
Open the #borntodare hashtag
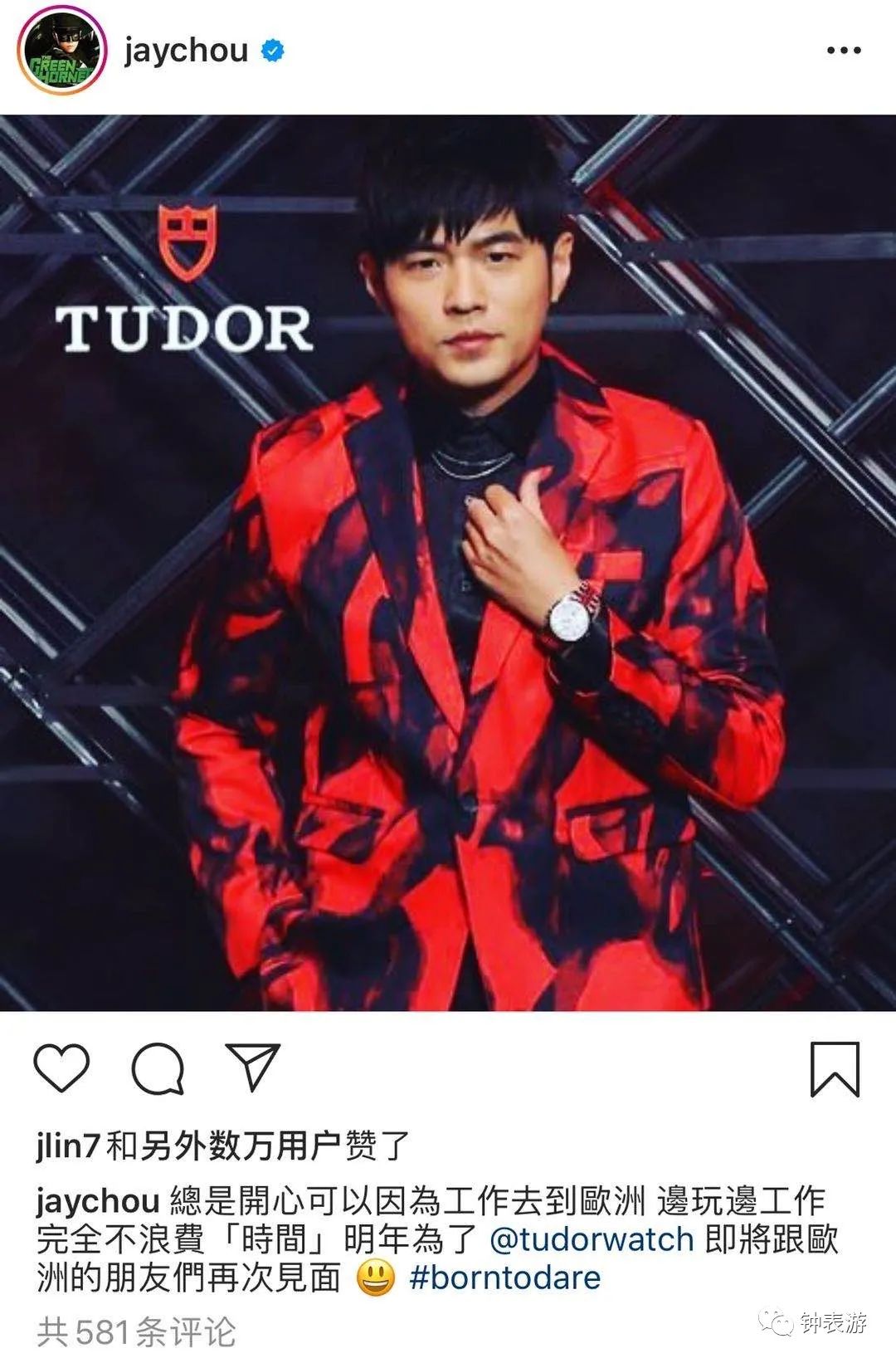point(505,1278)
